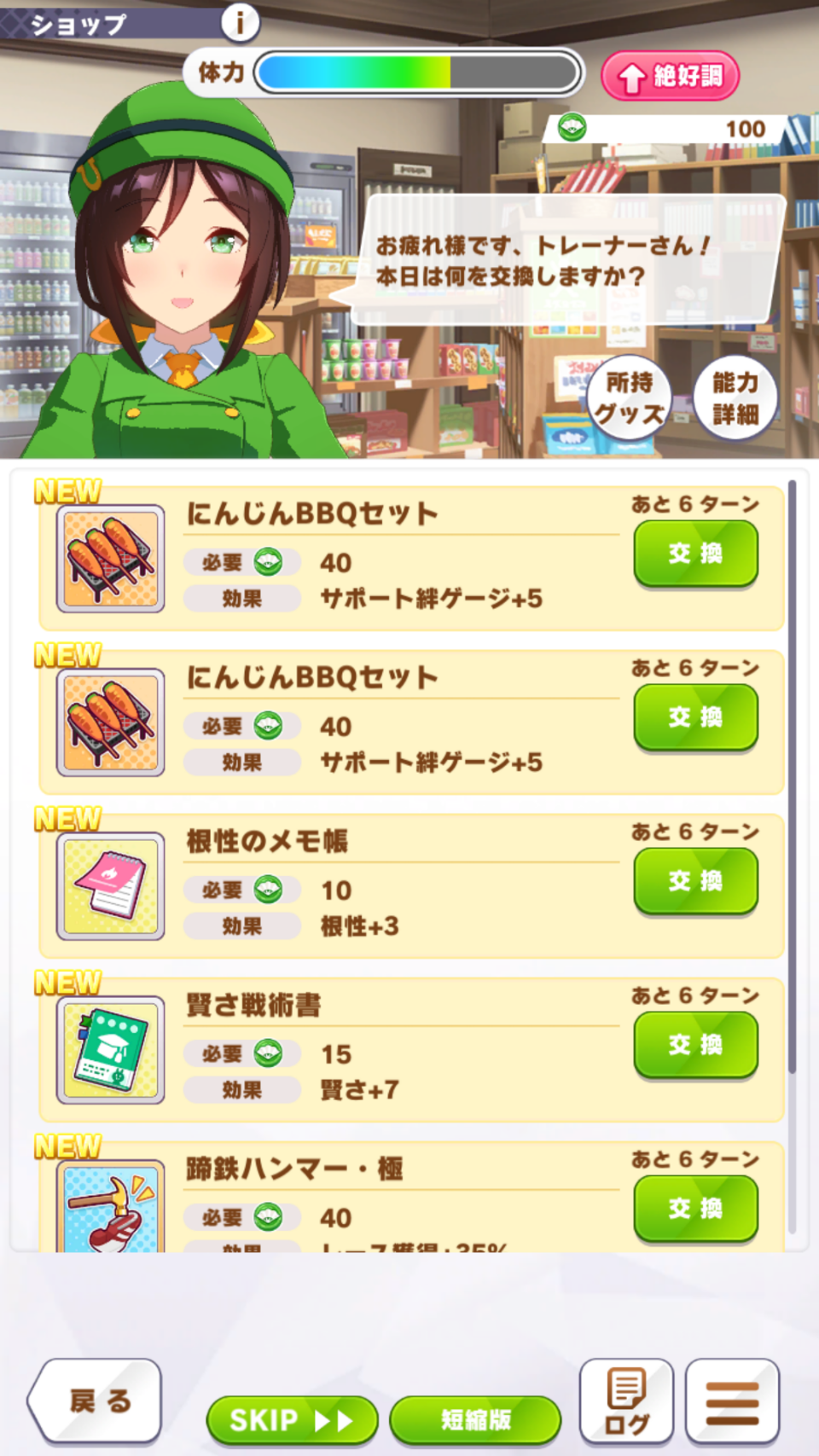Open 所持グッズ owned goods
The height and width of the screenshot is (1456, 819).
[x=630, y=397]
